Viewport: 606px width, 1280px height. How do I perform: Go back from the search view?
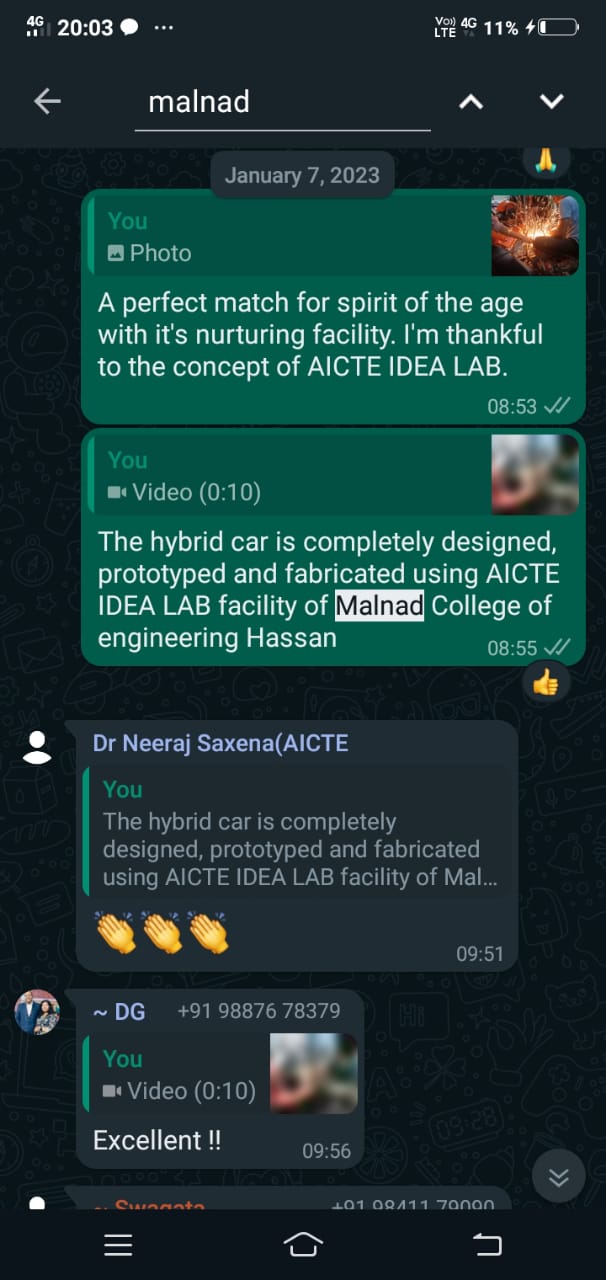point(47,101)
